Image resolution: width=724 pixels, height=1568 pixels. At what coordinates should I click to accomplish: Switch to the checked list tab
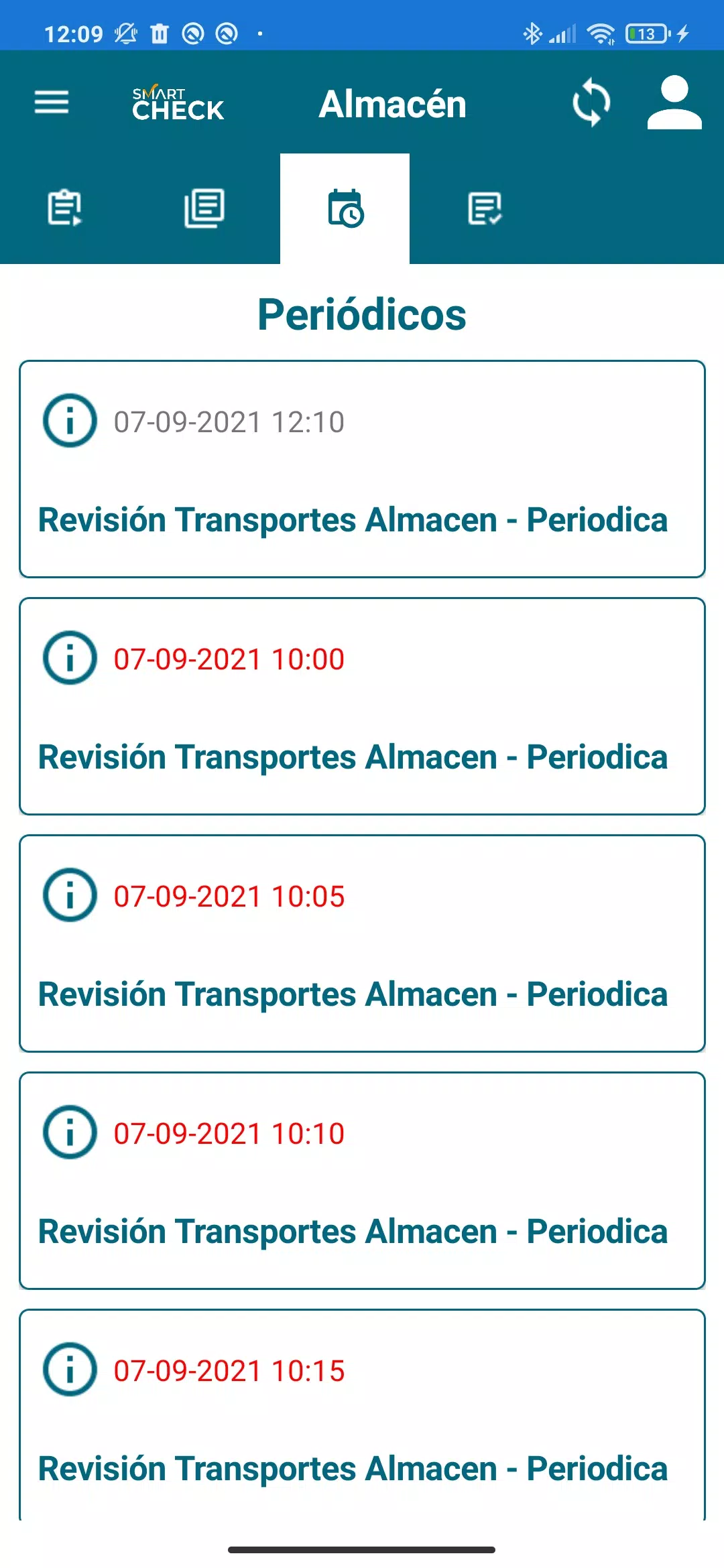484,208
